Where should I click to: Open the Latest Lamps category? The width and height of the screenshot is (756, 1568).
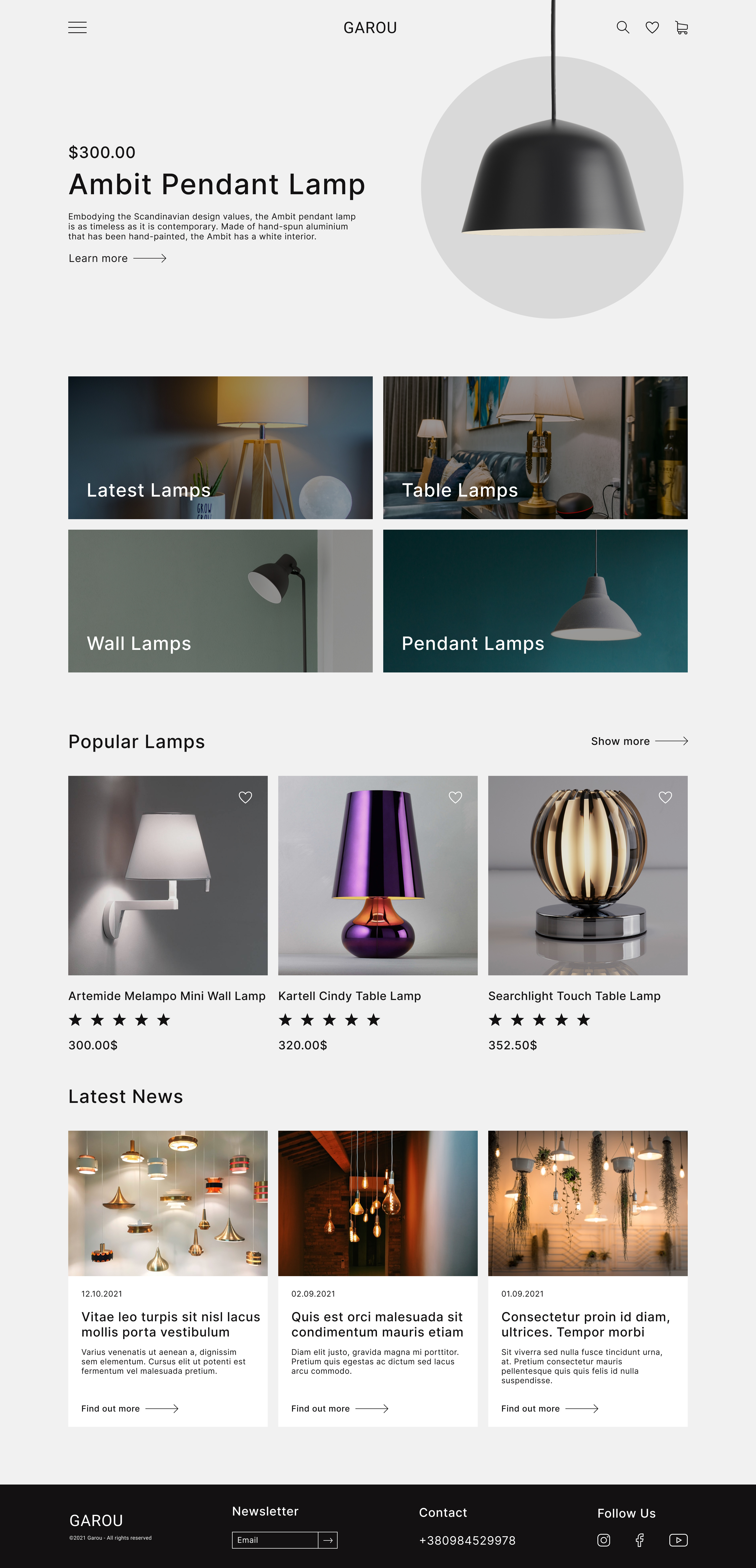(x=220, y=448)
